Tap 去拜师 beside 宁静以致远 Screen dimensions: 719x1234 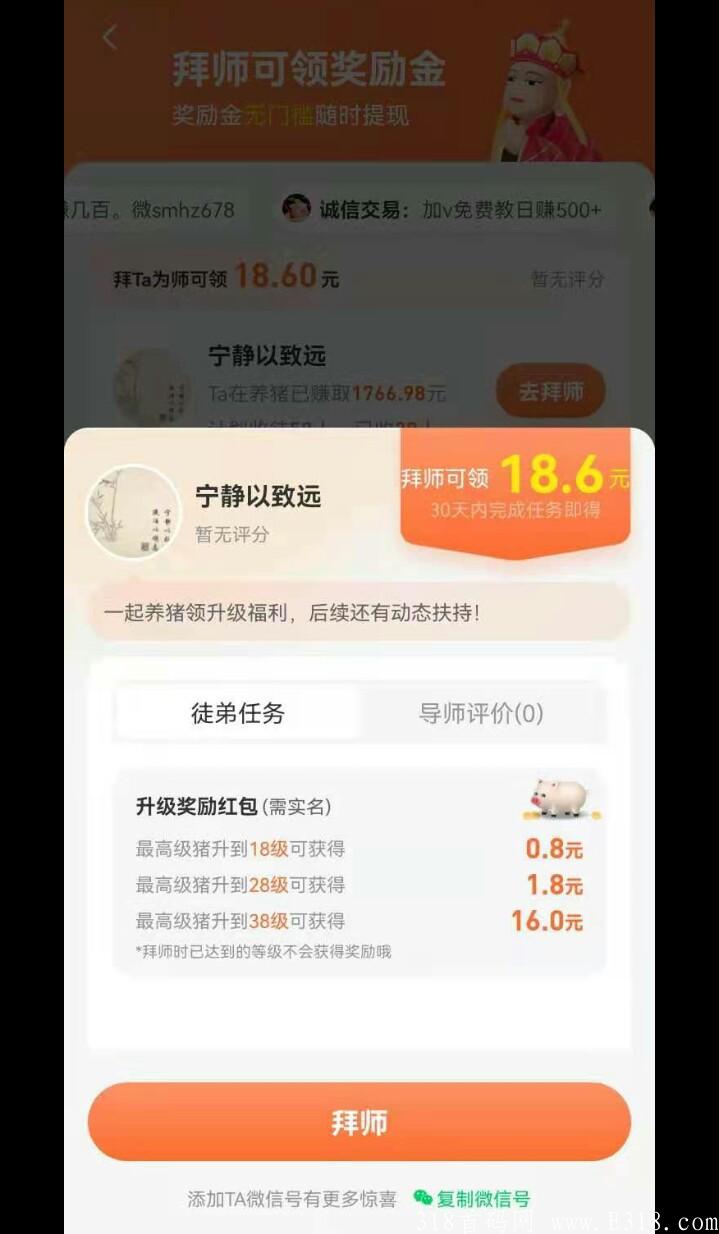coord(551,391)
